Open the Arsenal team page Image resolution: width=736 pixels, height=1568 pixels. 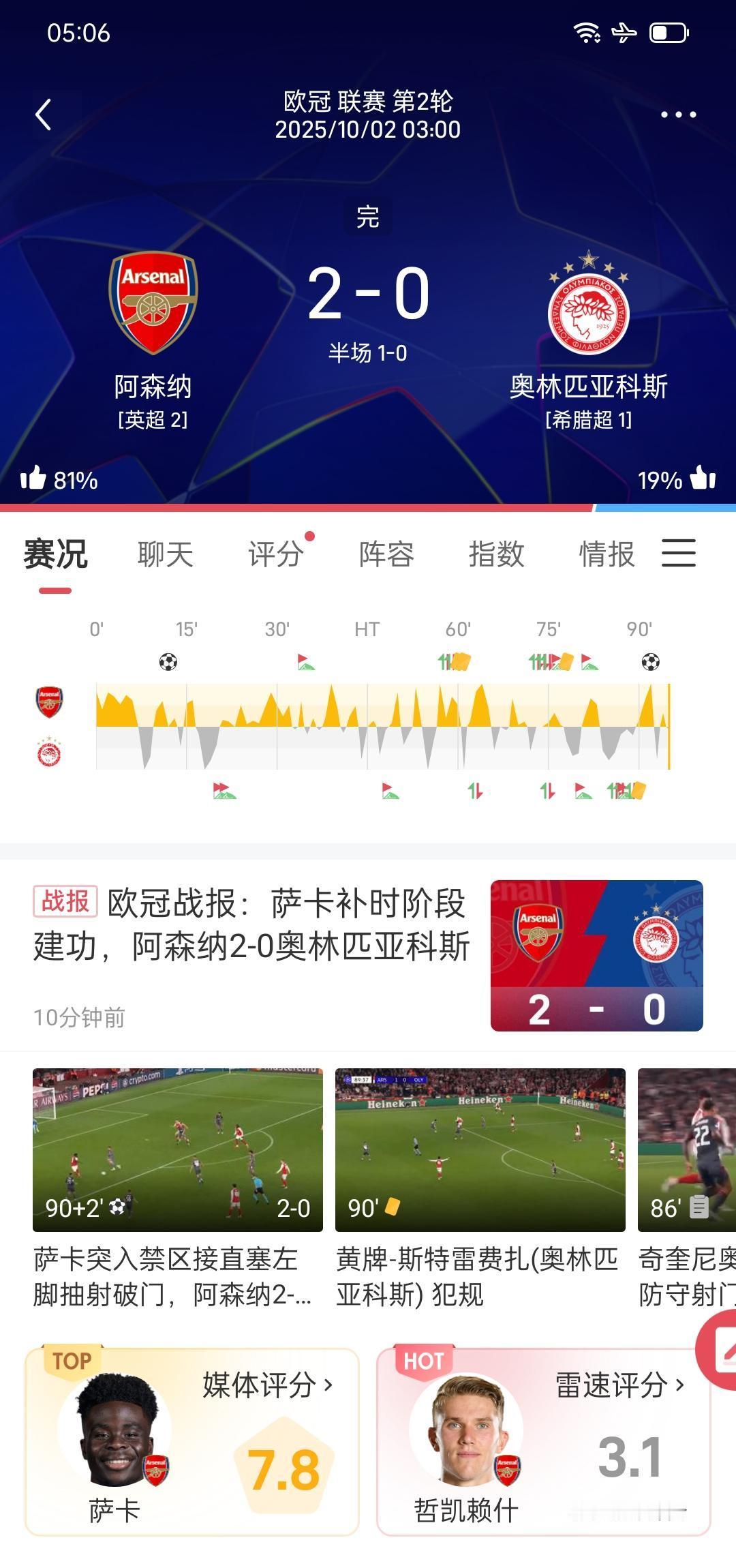click(x=153, y=304)
